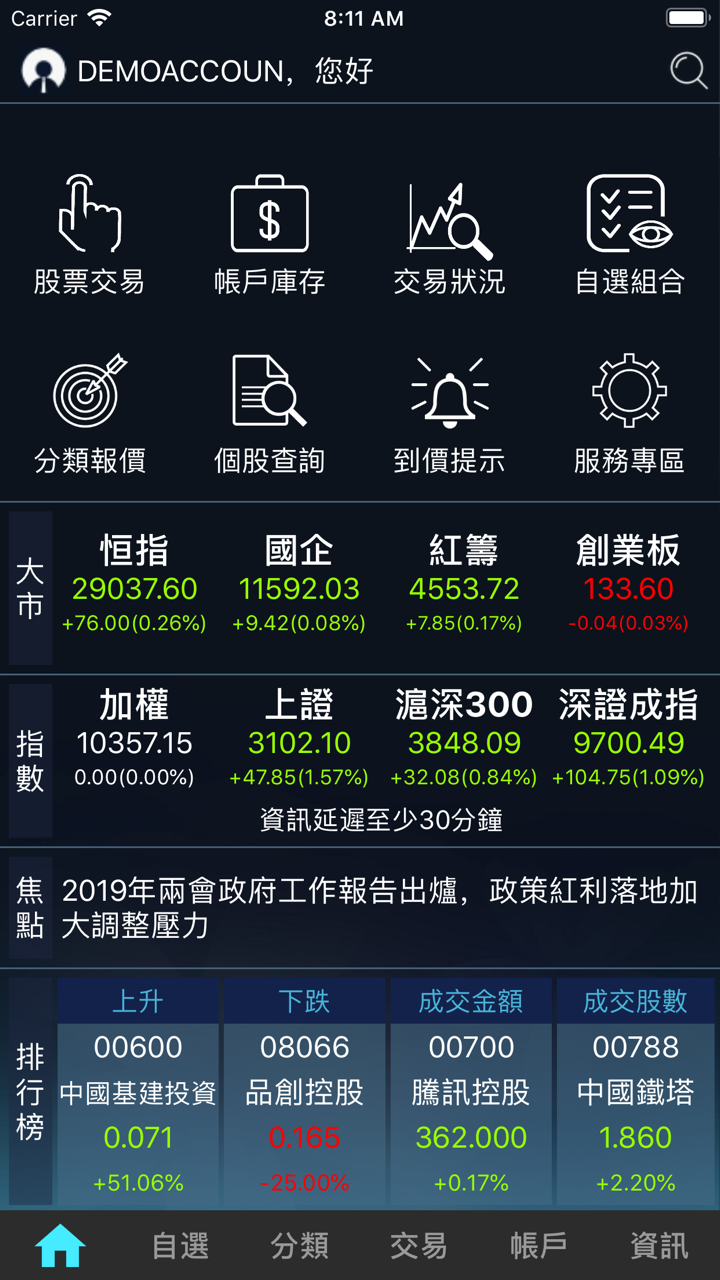Open the search magnifier icon

pos(688,71)
